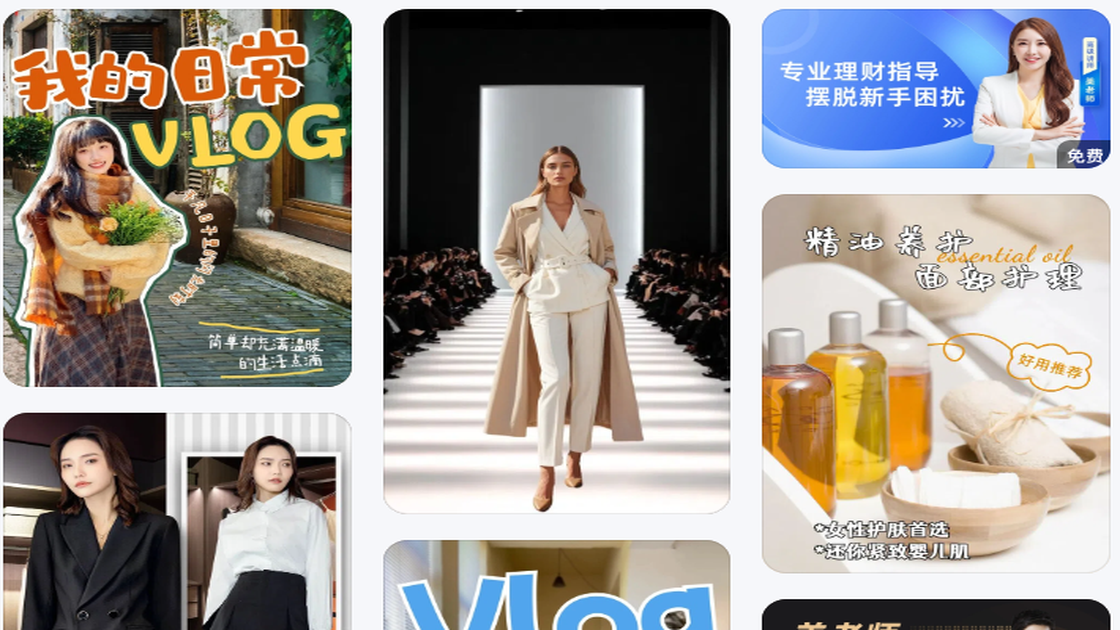The height and width of the screenshot is (630, 1120).
Task: Open the 我的日常 VLOG template
Action: click(x=177, y=198)
